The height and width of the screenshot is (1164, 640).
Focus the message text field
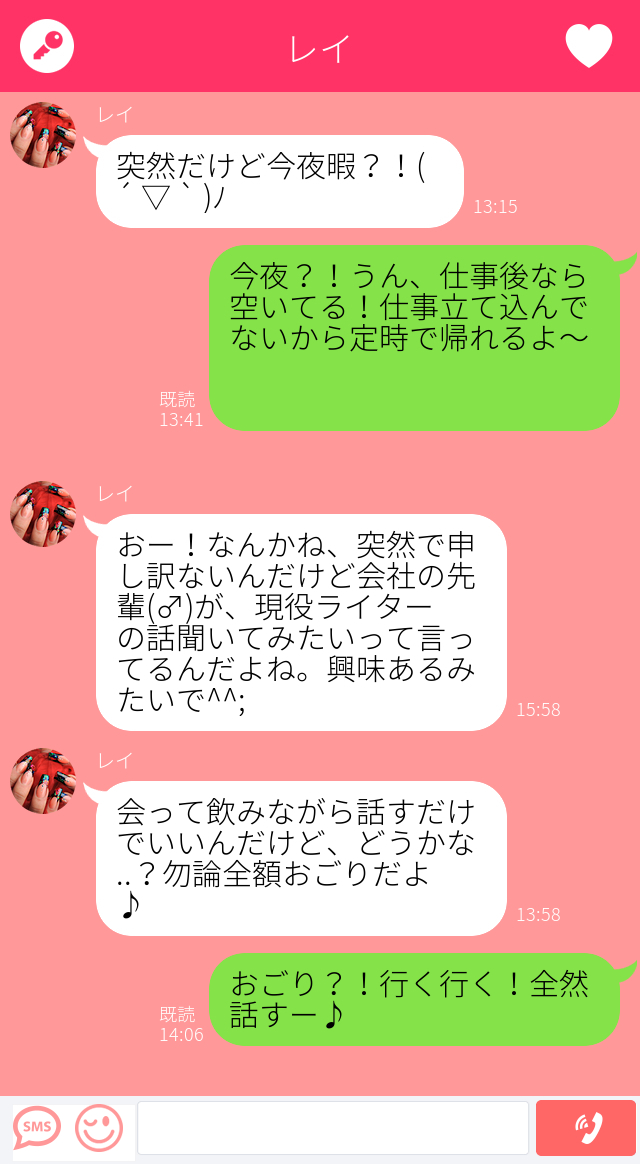point(333,1128)
